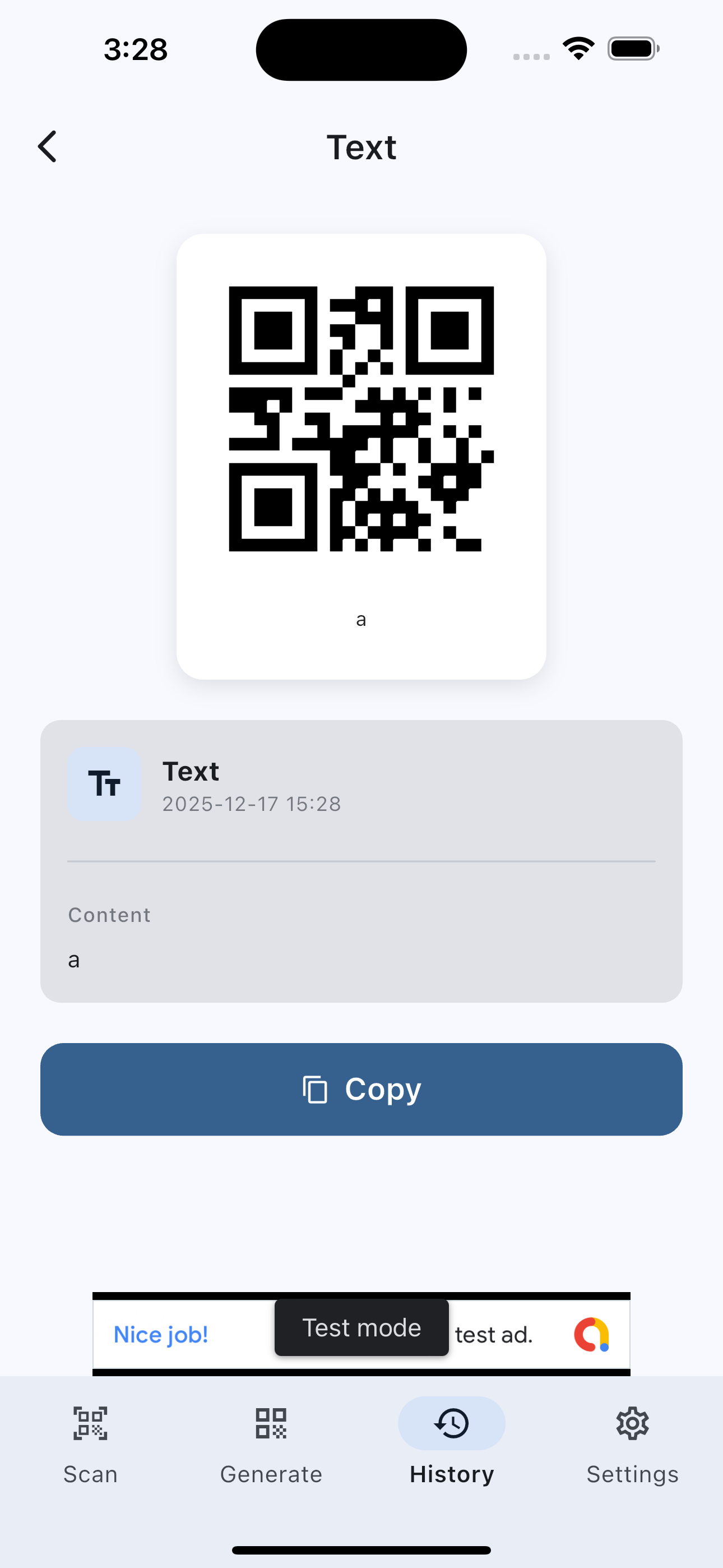The image size is (723, 1568).
Task: Click the copy icon inside the Copy button
Action: point(315,1089)
